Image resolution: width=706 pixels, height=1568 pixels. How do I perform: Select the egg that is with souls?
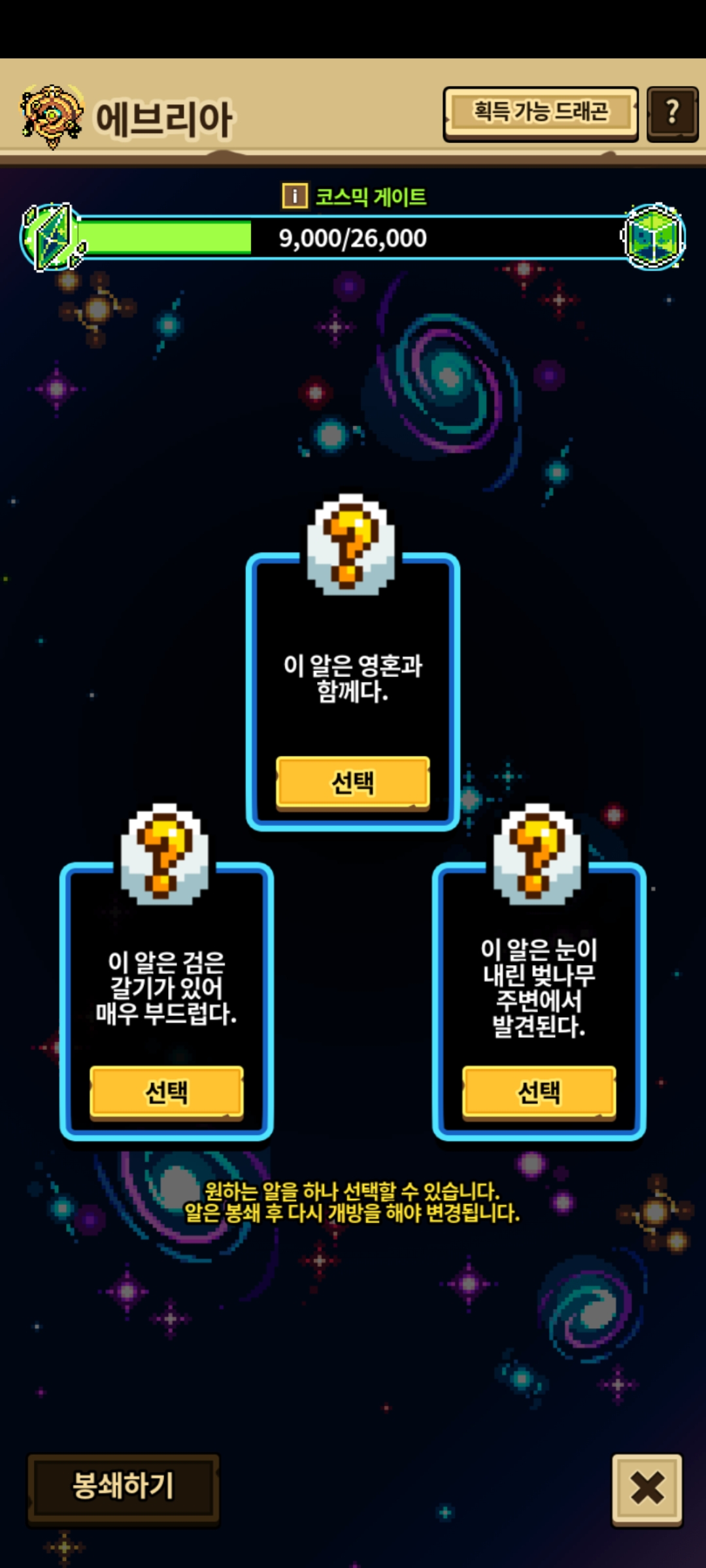[x=353, y=783]
